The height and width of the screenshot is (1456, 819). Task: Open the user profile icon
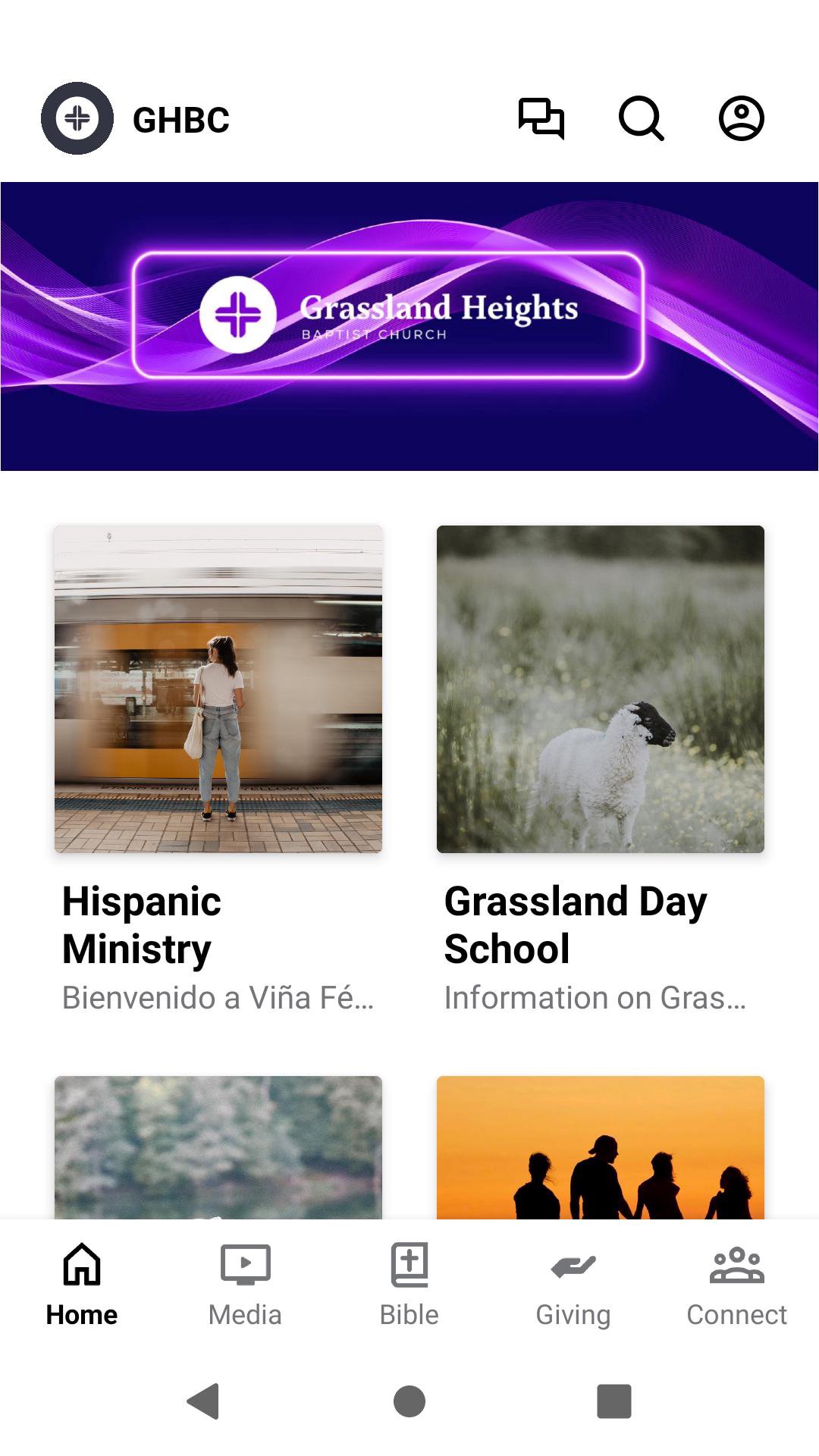[x=741, y=119]
